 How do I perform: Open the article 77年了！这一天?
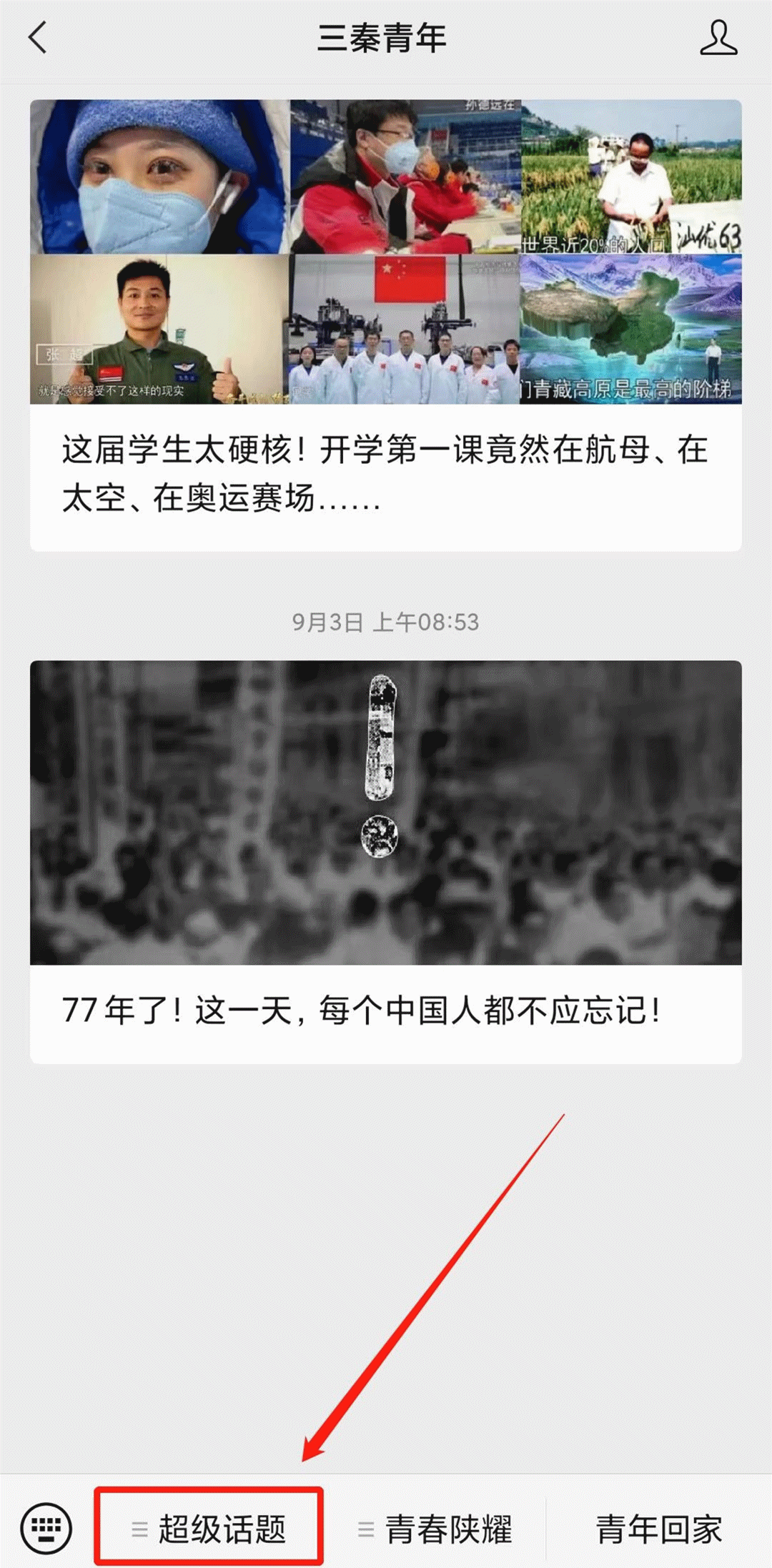(386, 862)
